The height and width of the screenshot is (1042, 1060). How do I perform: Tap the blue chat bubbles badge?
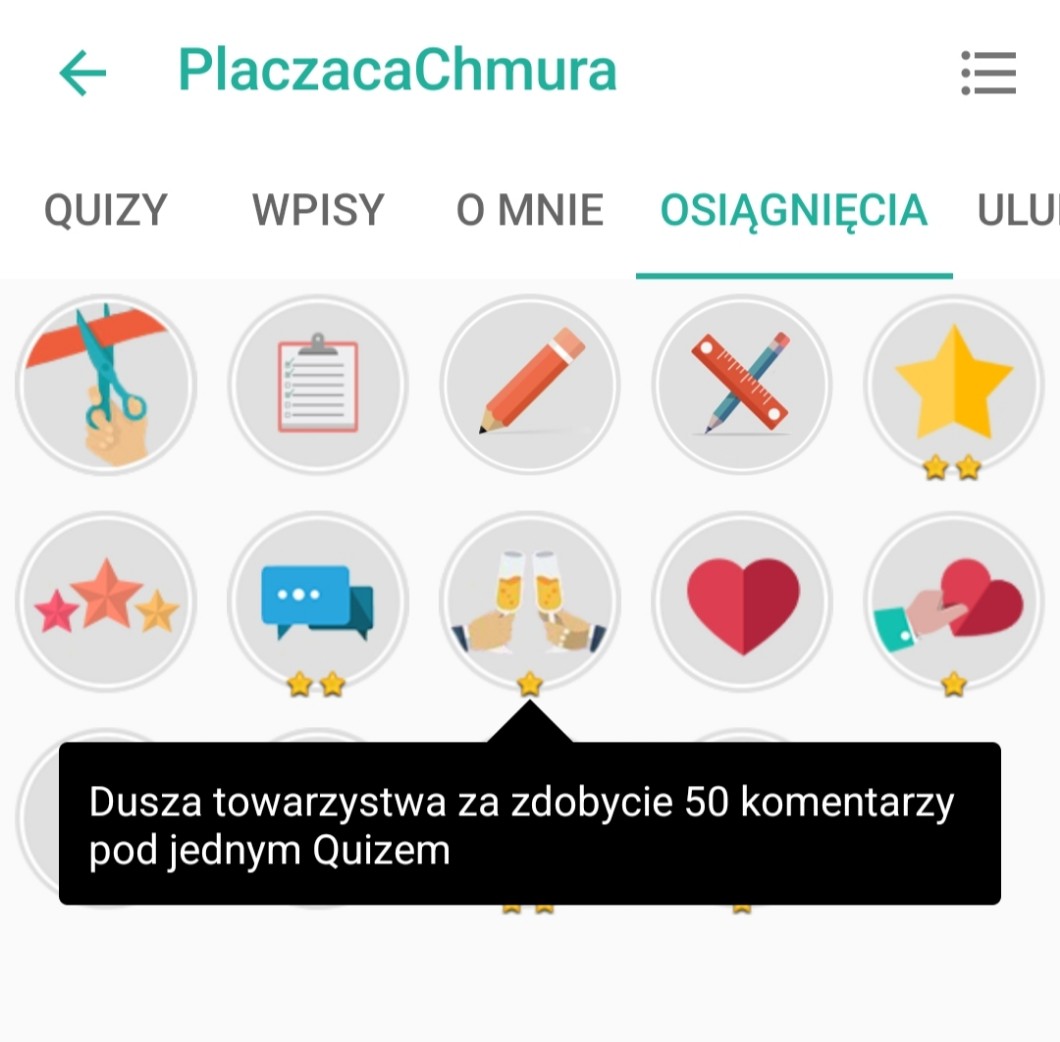pos(318,602)
